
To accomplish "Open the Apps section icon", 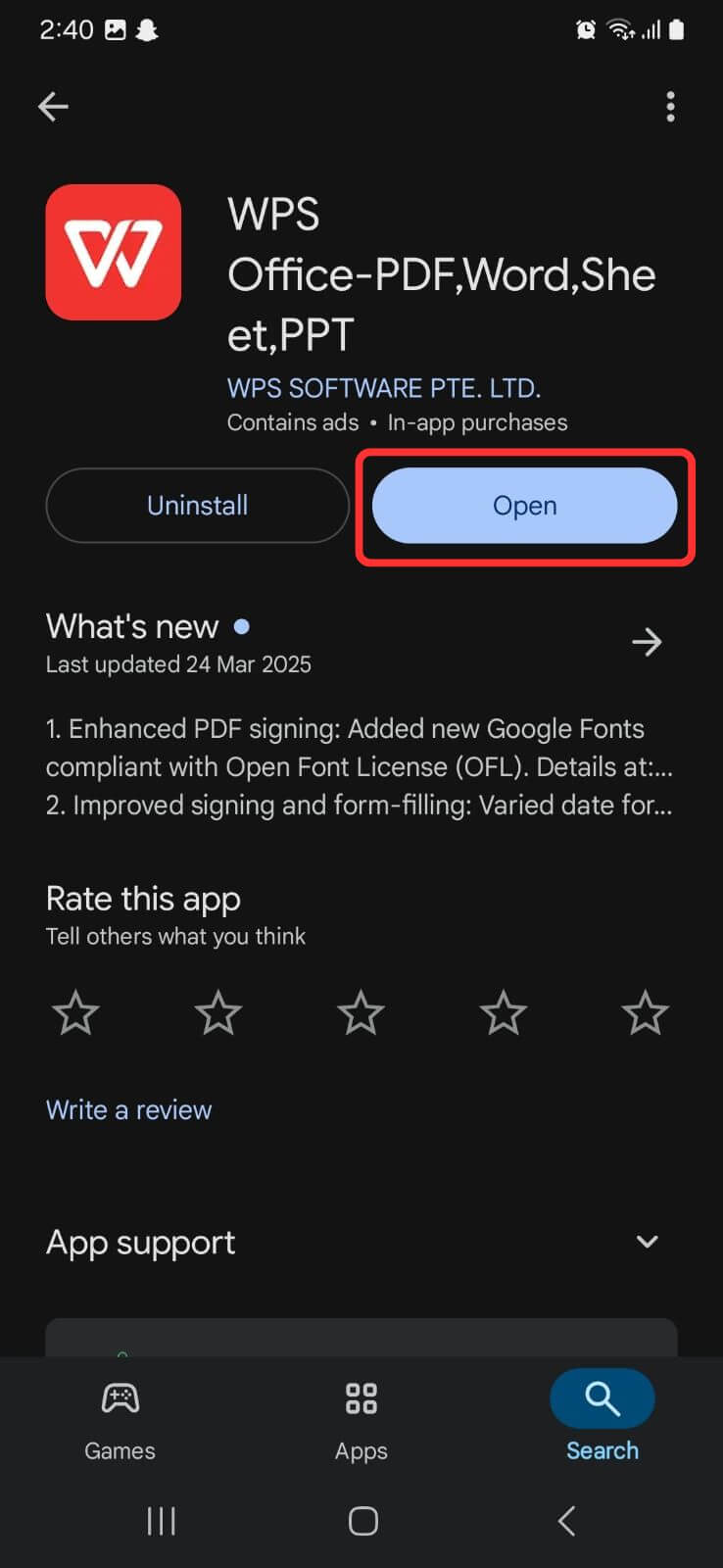I will coord(361,1398).
